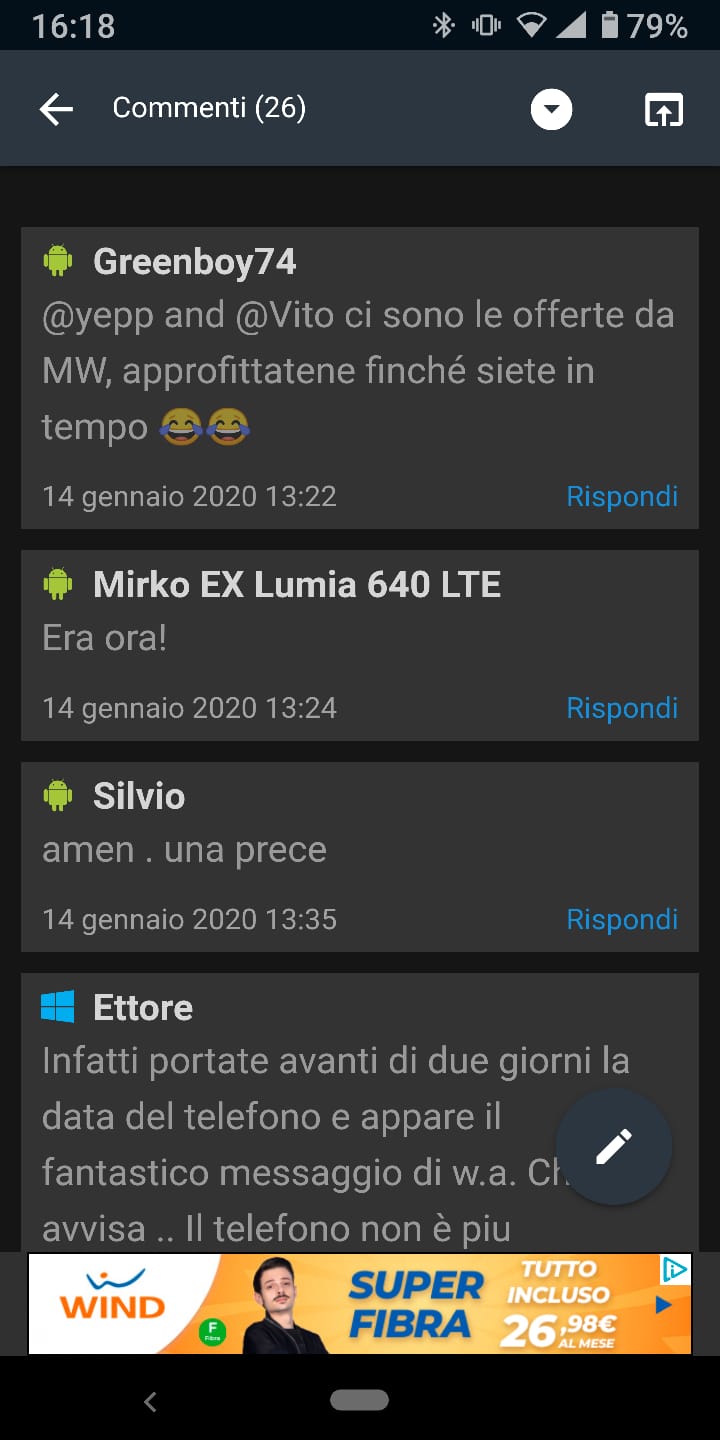Viewport: 720px width, 1440px height.
Task: Tap Rispondi under Mirko EX Lumia 640 LTE
Action: point(622,708)
